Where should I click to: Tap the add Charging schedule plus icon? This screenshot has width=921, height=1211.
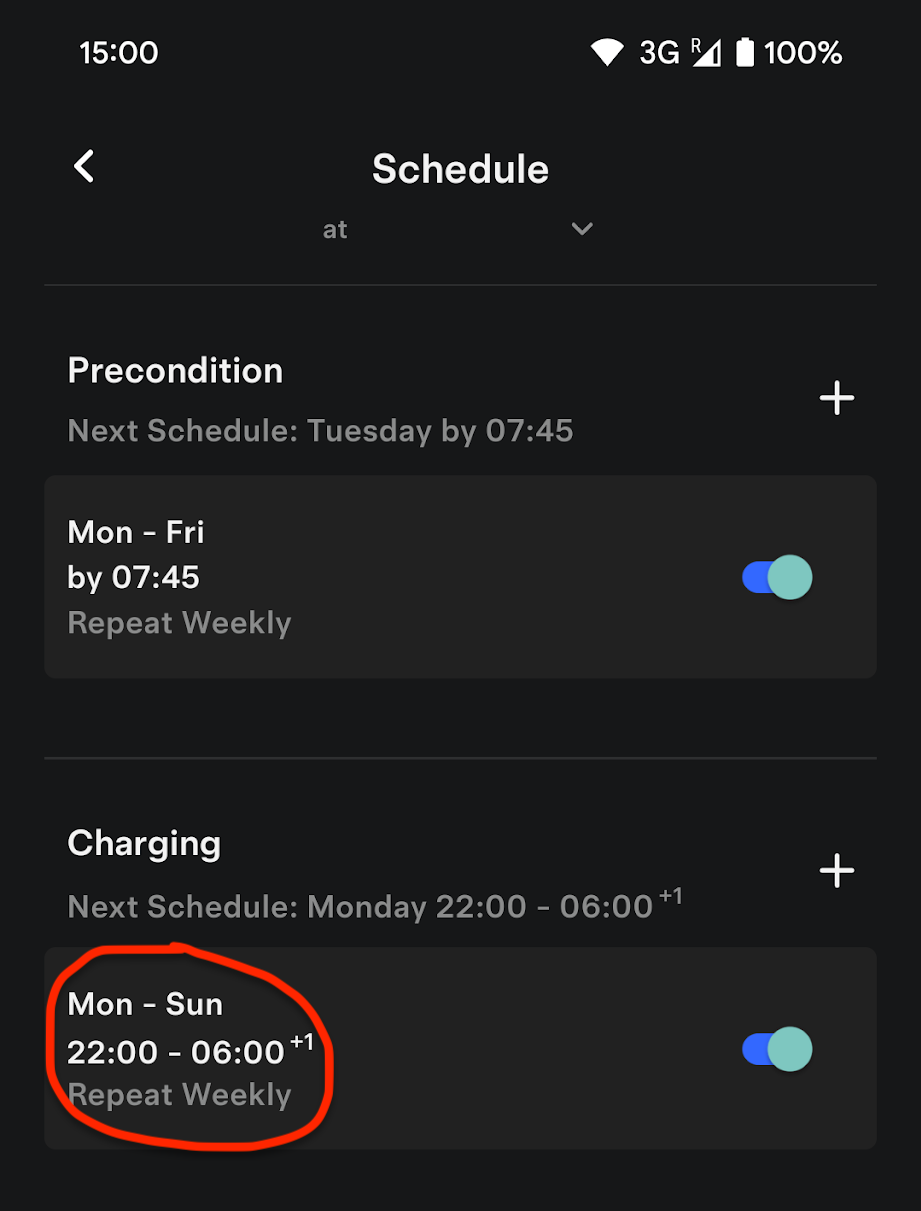836,871
